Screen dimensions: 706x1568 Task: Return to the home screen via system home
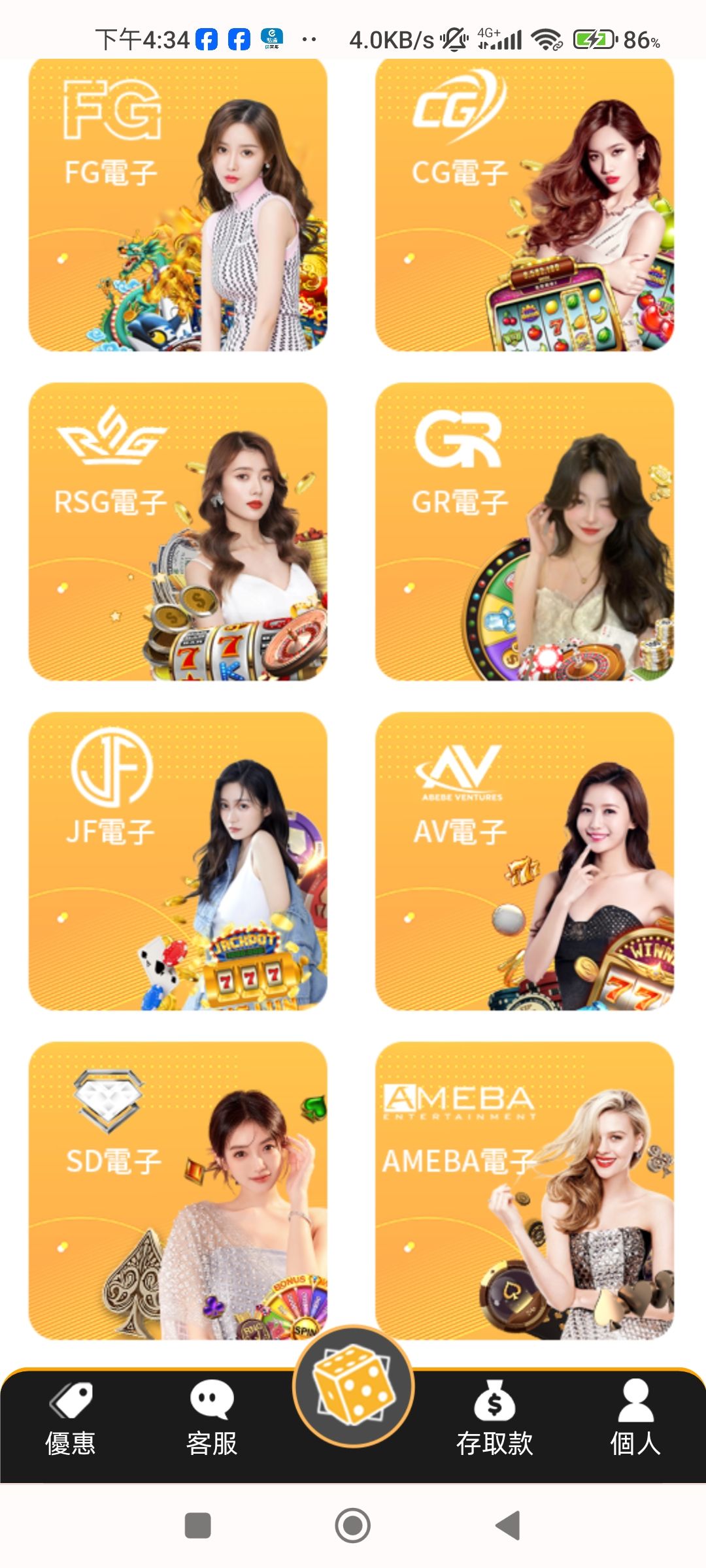[353, 1526]
